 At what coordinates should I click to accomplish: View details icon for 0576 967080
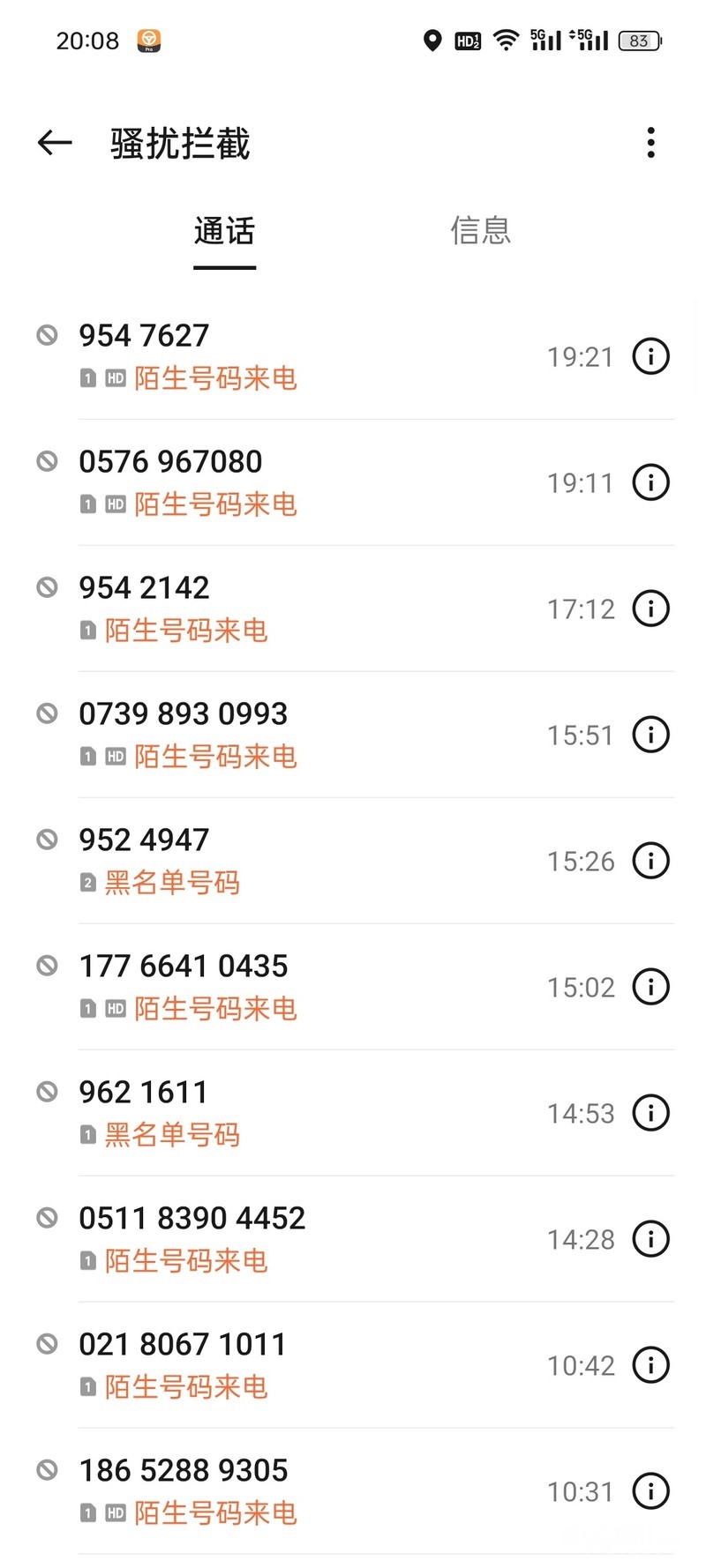pyautogui.click(x=651, y=482)
